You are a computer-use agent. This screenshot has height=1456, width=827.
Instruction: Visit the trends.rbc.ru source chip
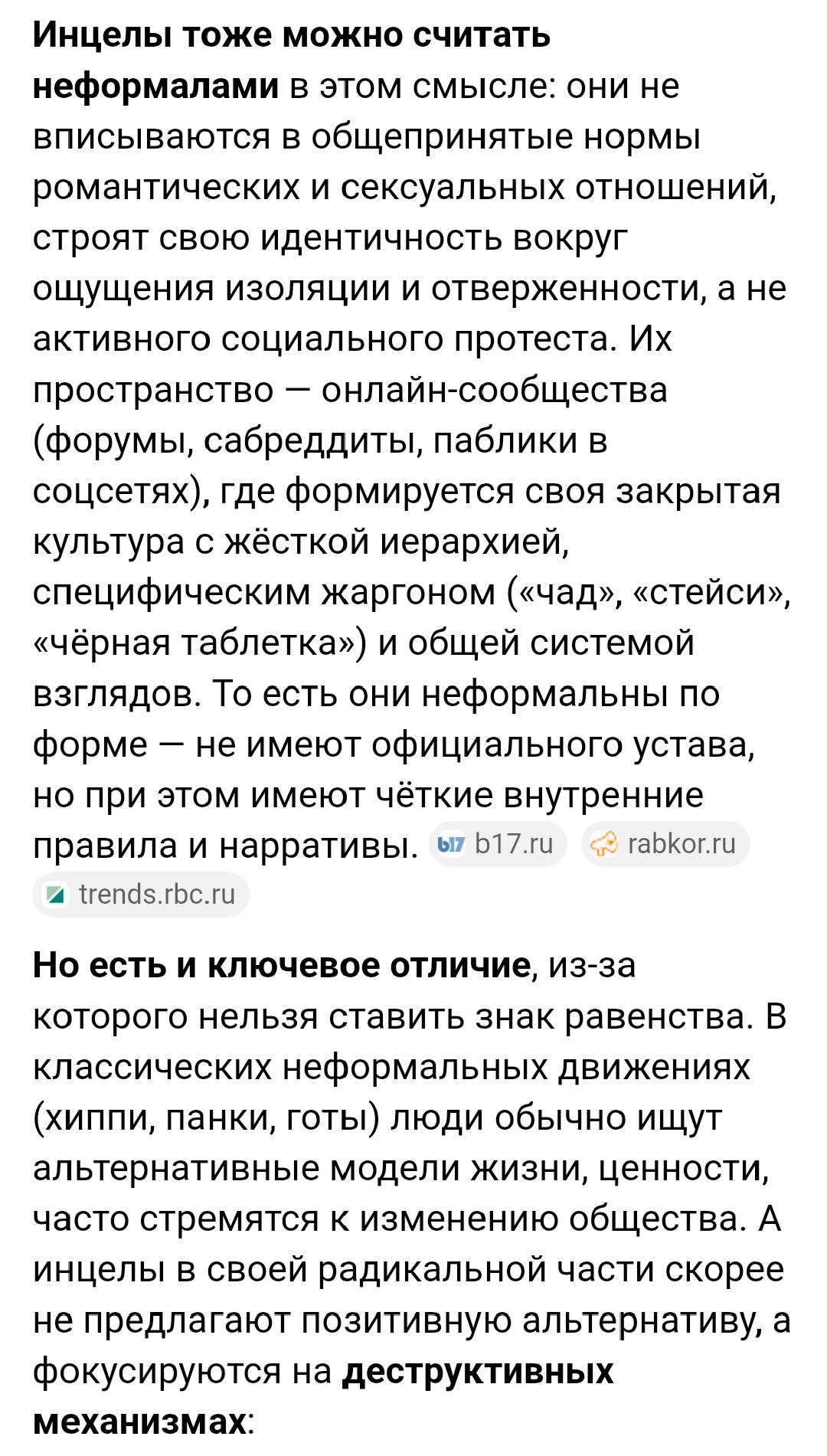(x=141, y=895)
